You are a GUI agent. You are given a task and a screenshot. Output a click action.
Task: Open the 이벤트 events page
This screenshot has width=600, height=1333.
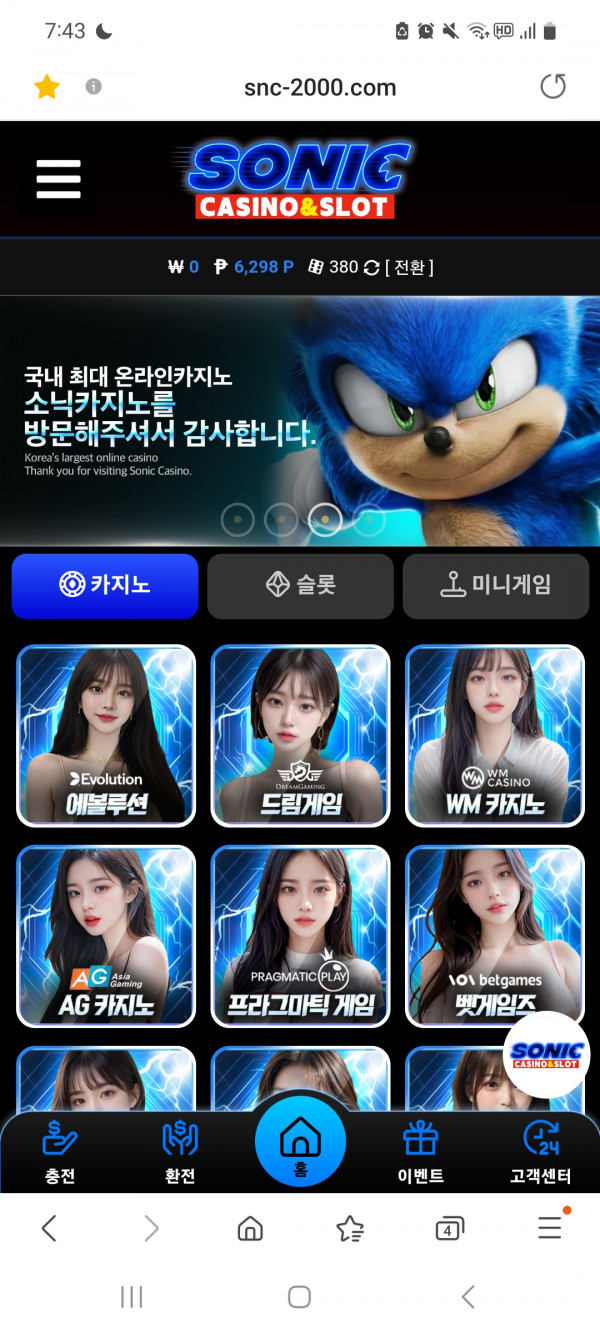point(420,1151)
